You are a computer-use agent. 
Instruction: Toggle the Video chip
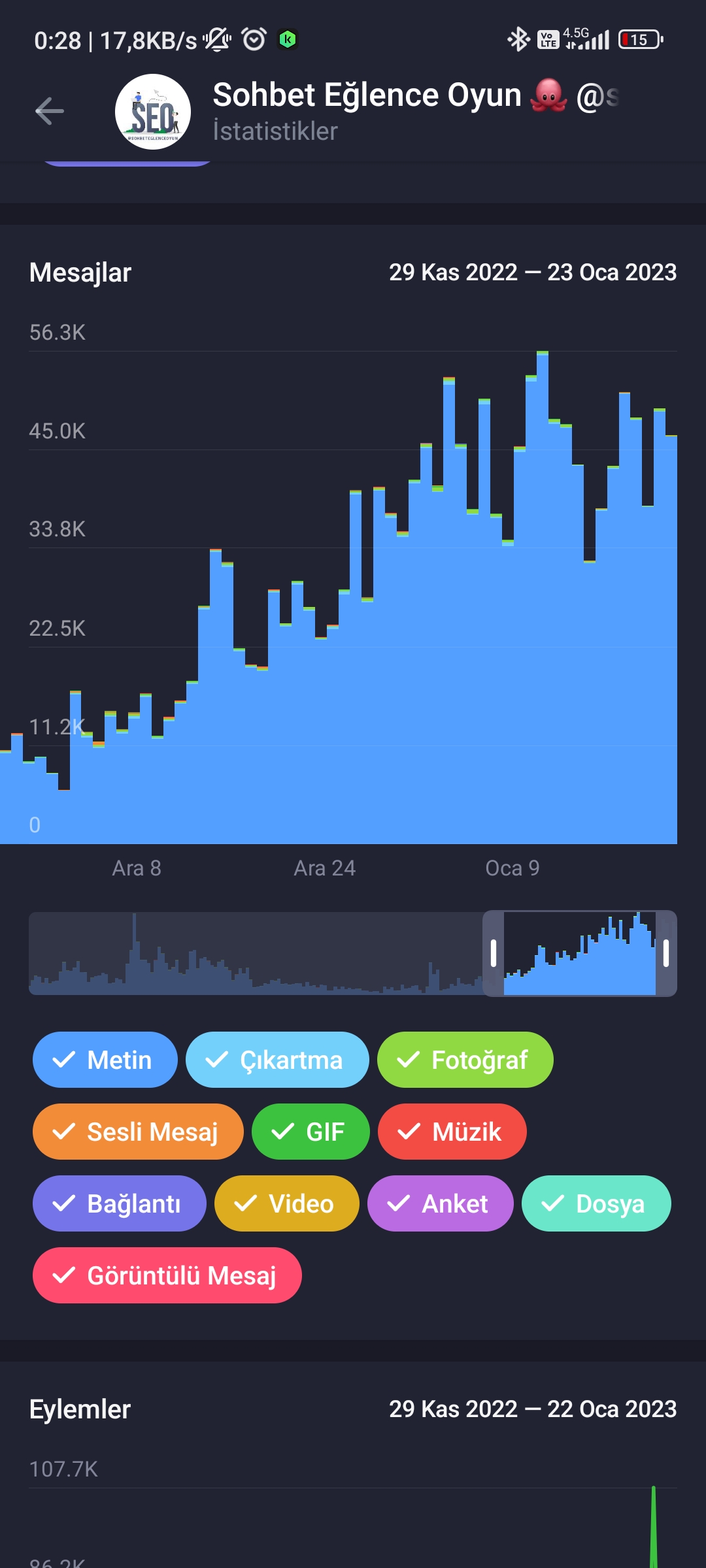[287, 1203]
